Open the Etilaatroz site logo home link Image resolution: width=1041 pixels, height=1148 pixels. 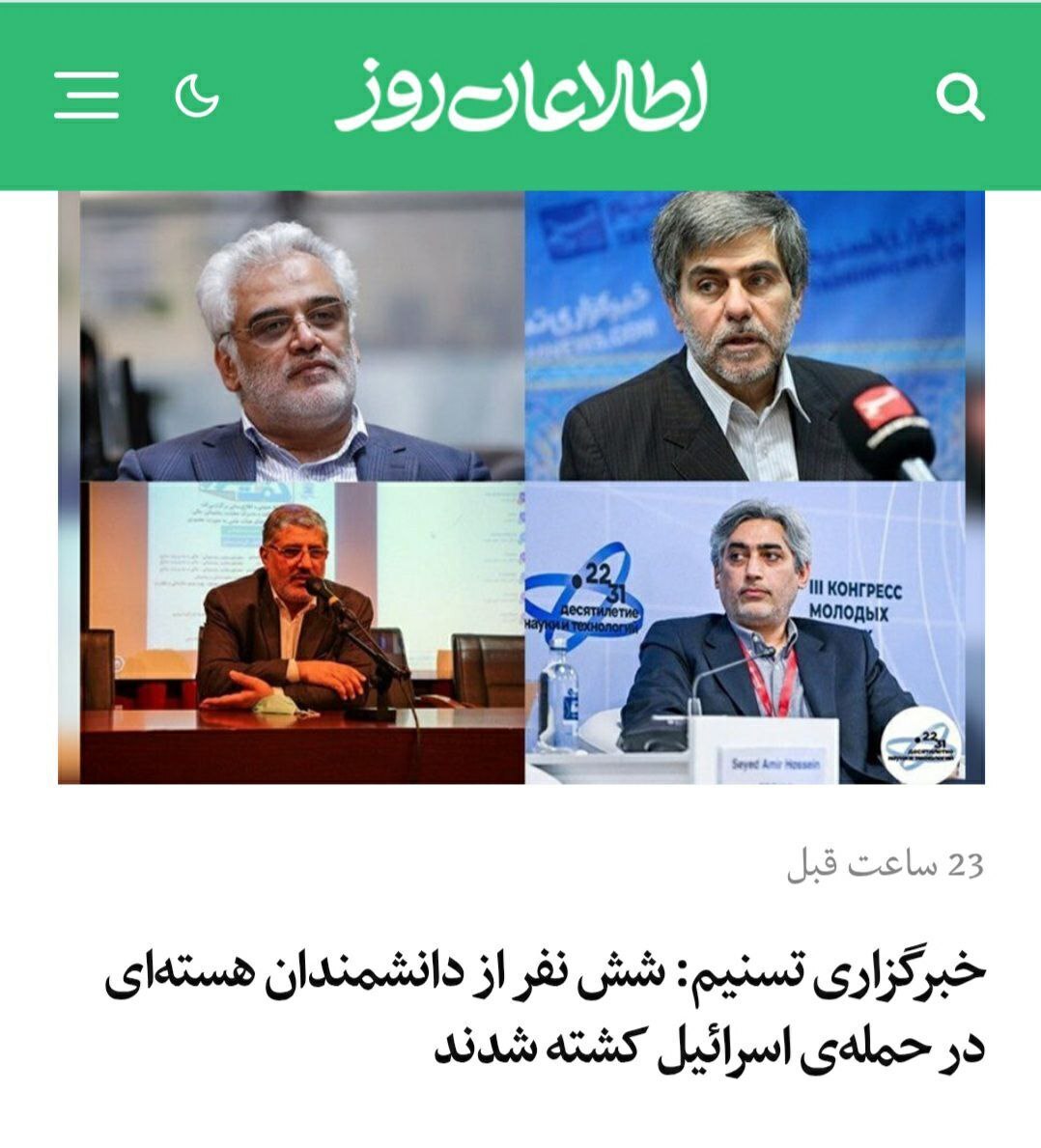pyautogui.click(x=520, y=96)
